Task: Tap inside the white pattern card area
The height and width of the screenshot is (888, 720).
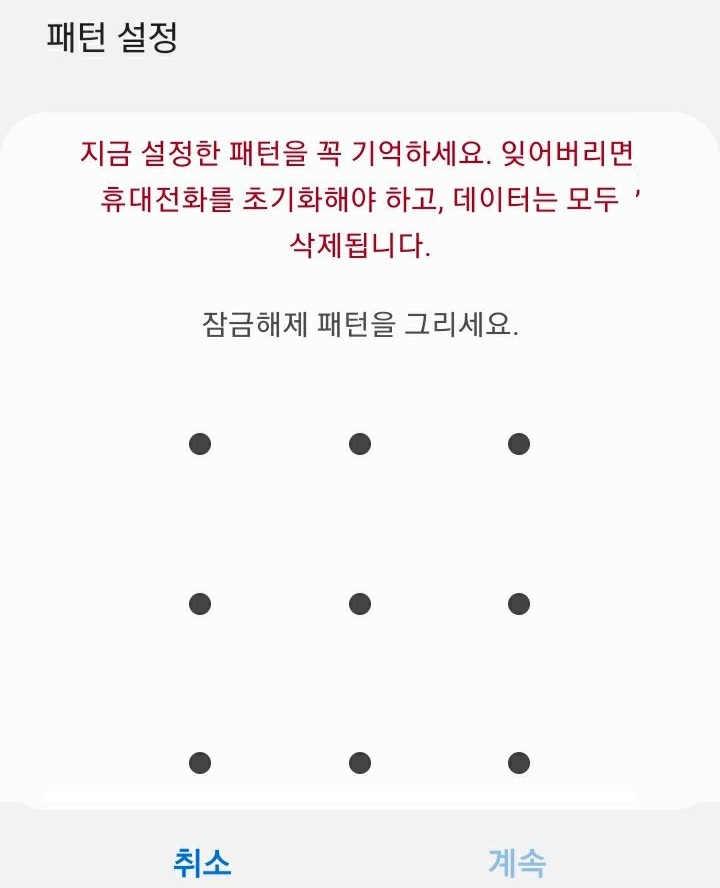Action: click(x=360, y=520)
